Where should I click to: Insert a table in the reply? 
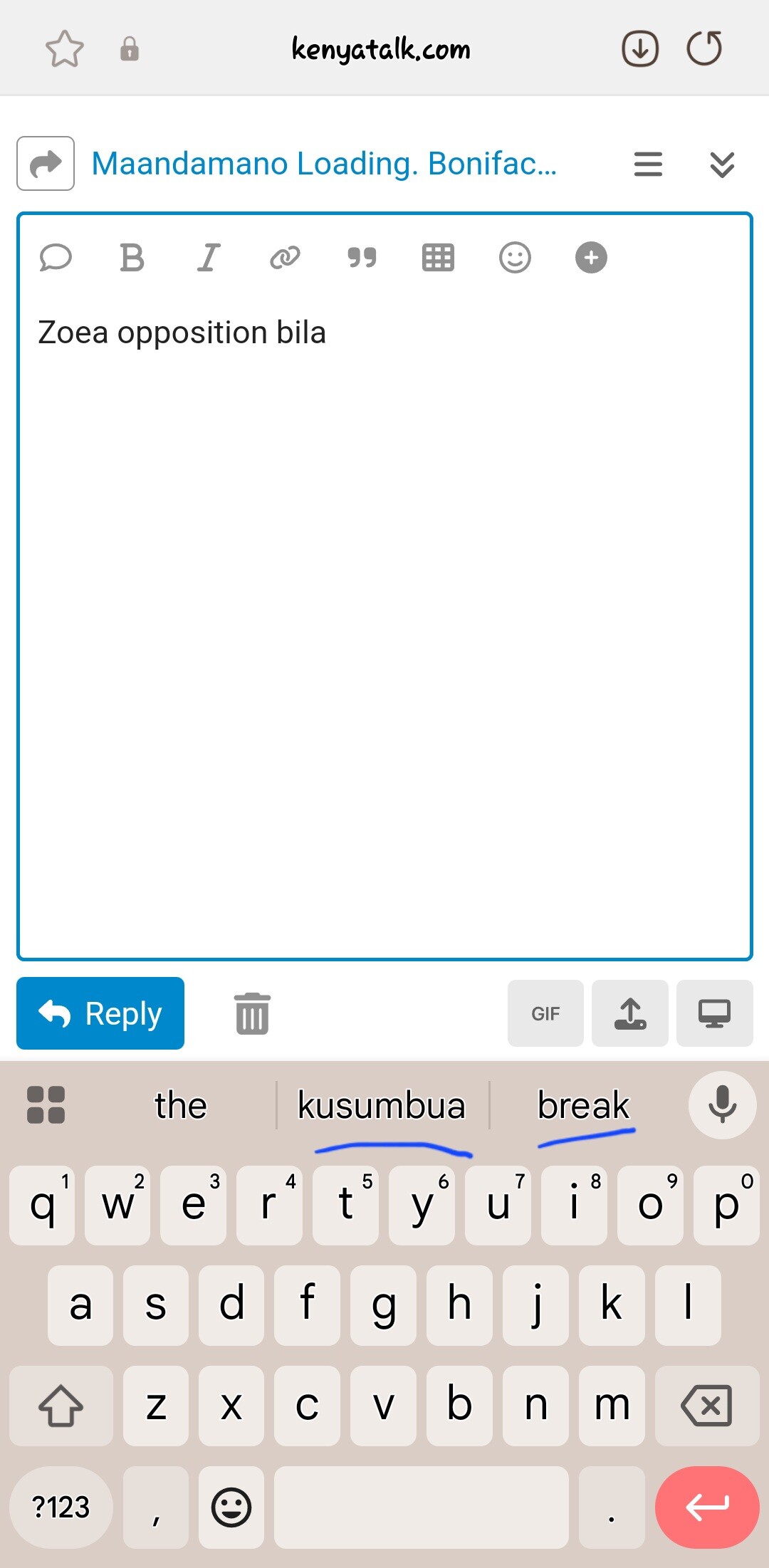(x=438, y=257)
